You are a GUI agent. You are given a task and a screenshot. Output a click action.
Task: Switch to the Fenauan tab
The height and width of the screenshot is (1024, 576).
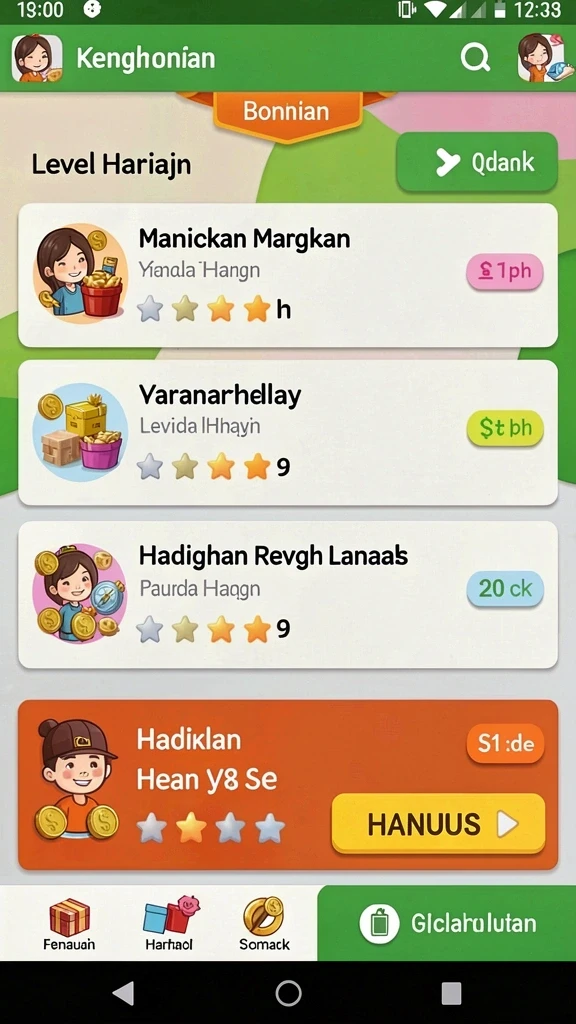69,924
